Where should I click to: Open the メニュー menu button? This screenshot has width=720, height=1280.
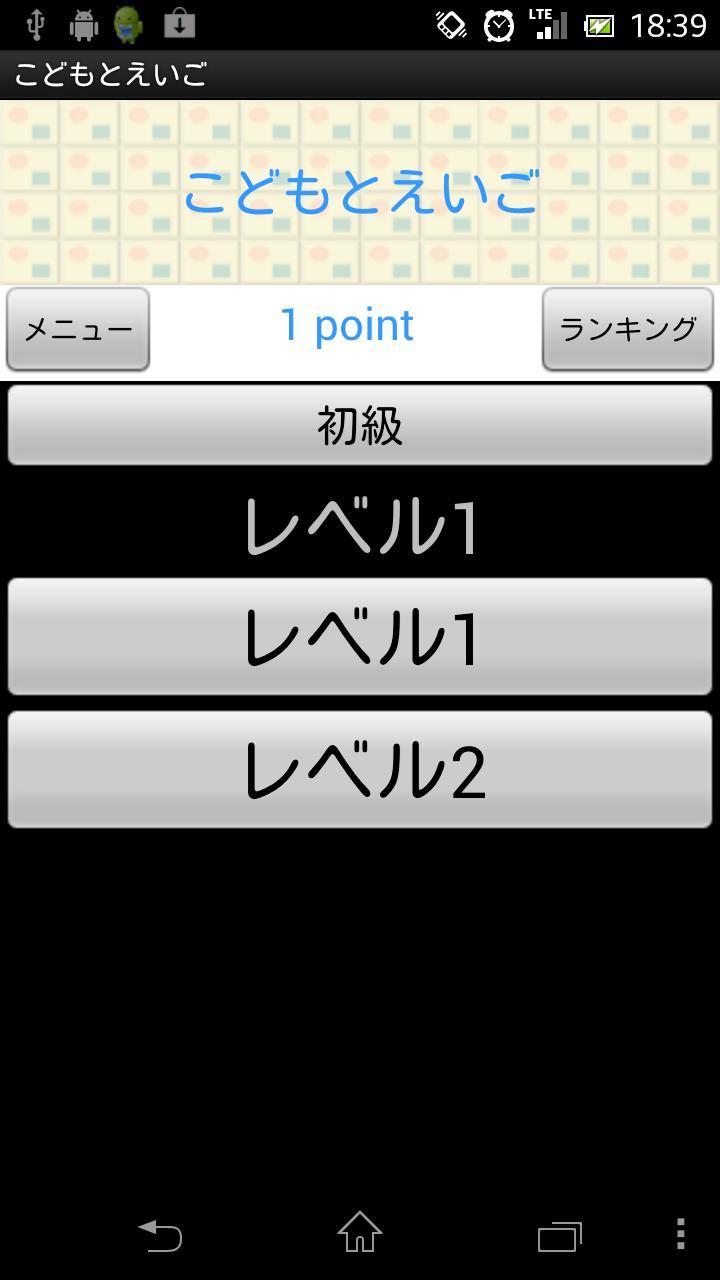tap(78, 329)
